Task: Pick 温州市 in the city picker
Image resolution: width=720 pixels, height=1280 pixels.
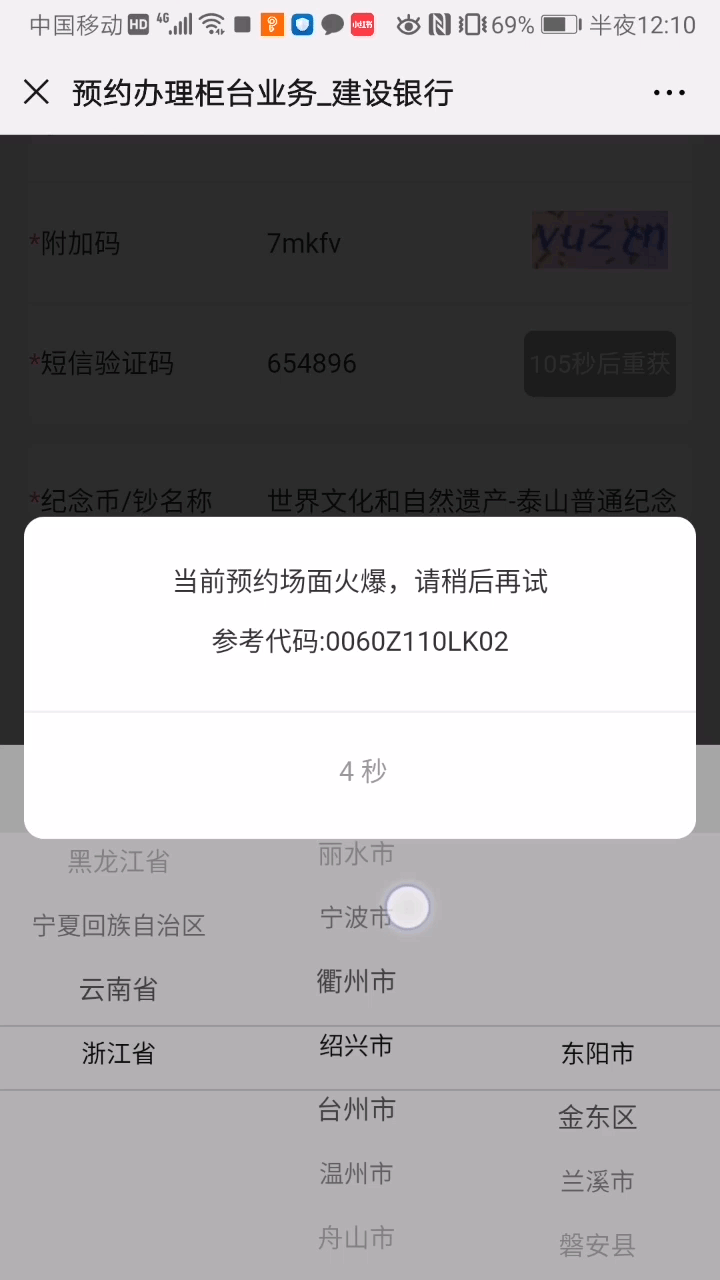Action: point(356,1173)
